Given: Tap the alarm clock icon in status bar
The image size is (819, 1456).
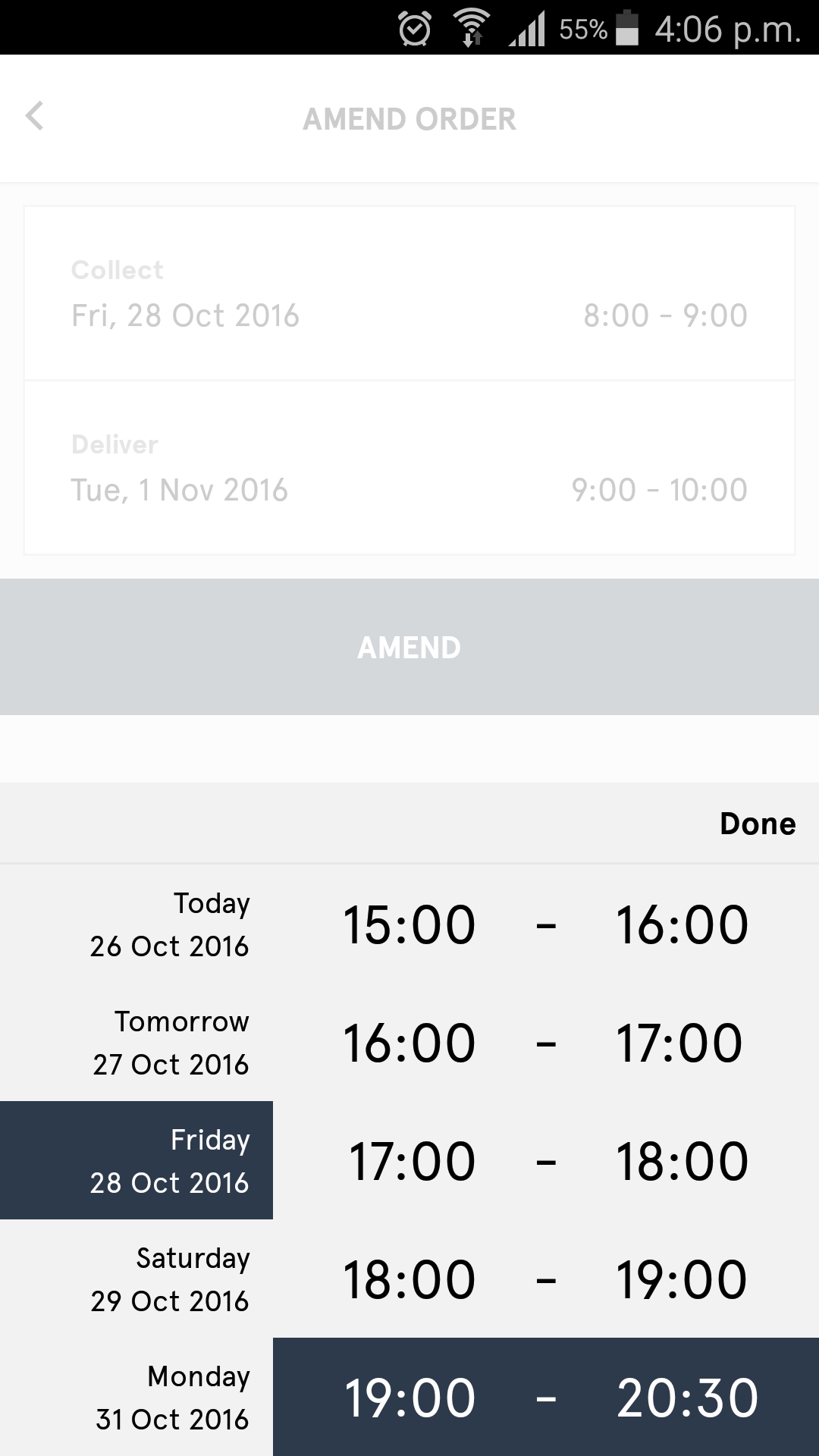Looking at the screenshot, I should coord(414,28).
